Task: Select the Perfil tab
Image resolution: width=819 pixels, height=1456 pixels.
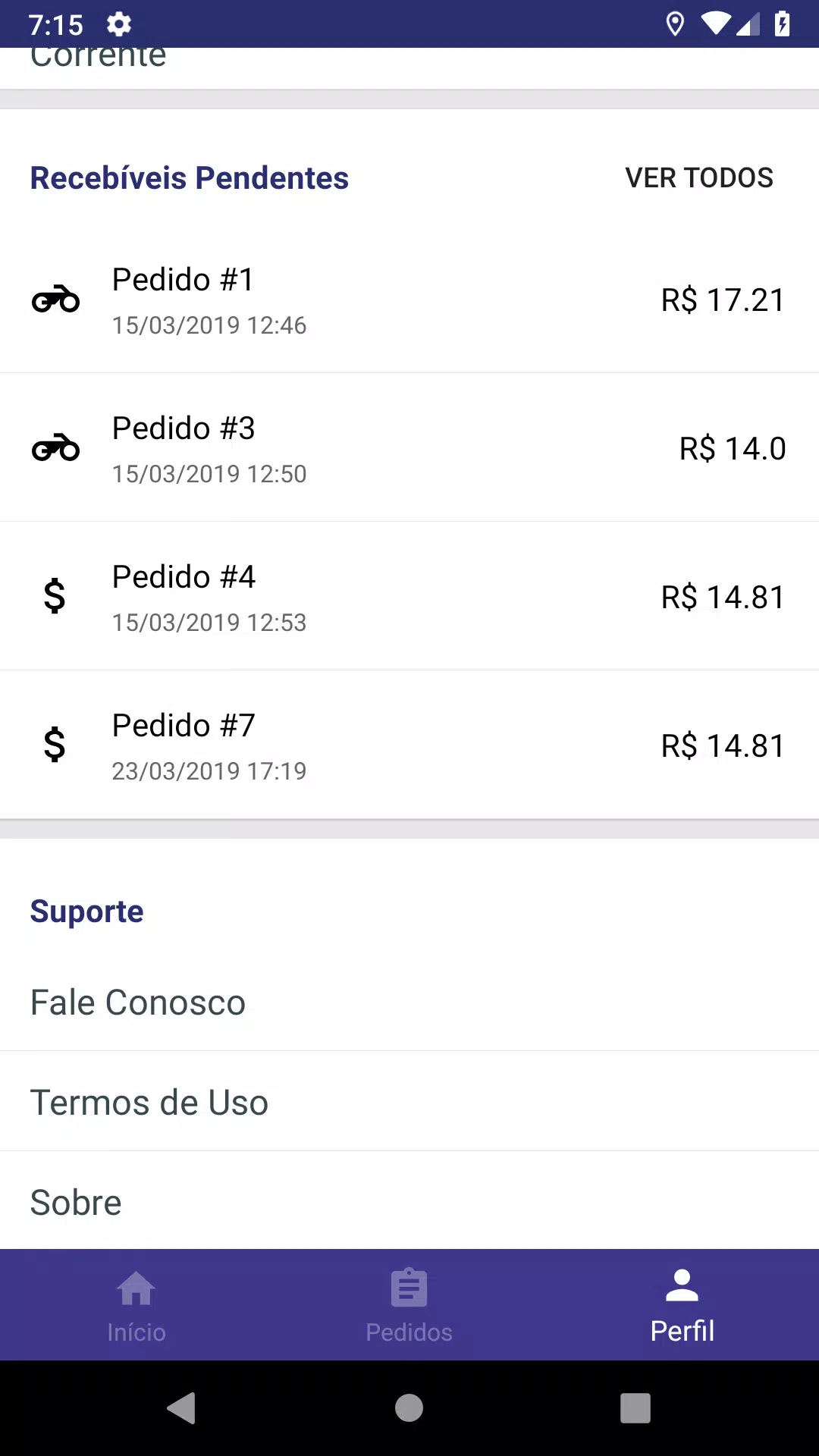Action: 682,1305
